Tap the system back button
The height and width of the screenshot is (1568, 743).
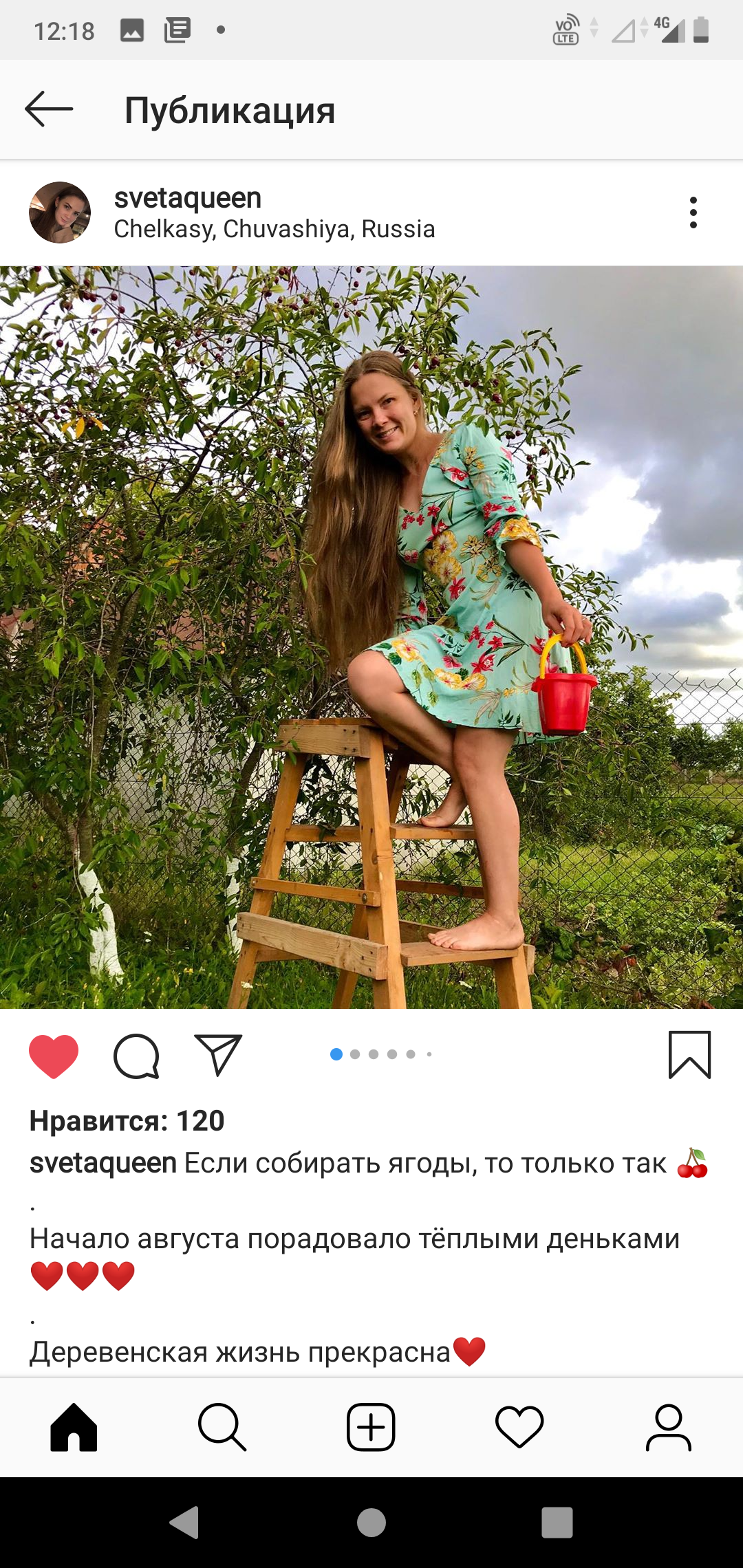pos(184,1522)
